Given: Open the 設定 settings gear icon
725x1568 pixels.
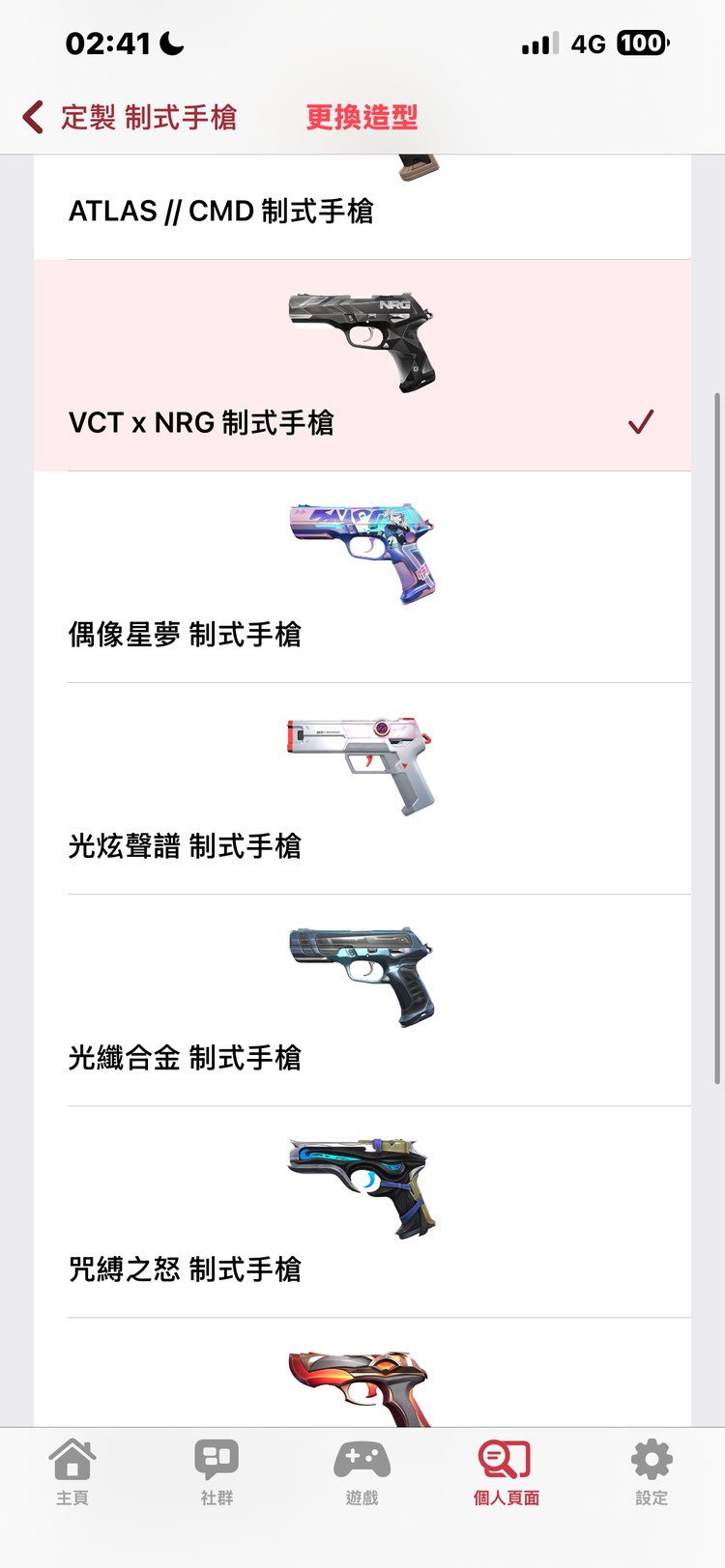Looking at the screenshot, I should coord(650,1461).
